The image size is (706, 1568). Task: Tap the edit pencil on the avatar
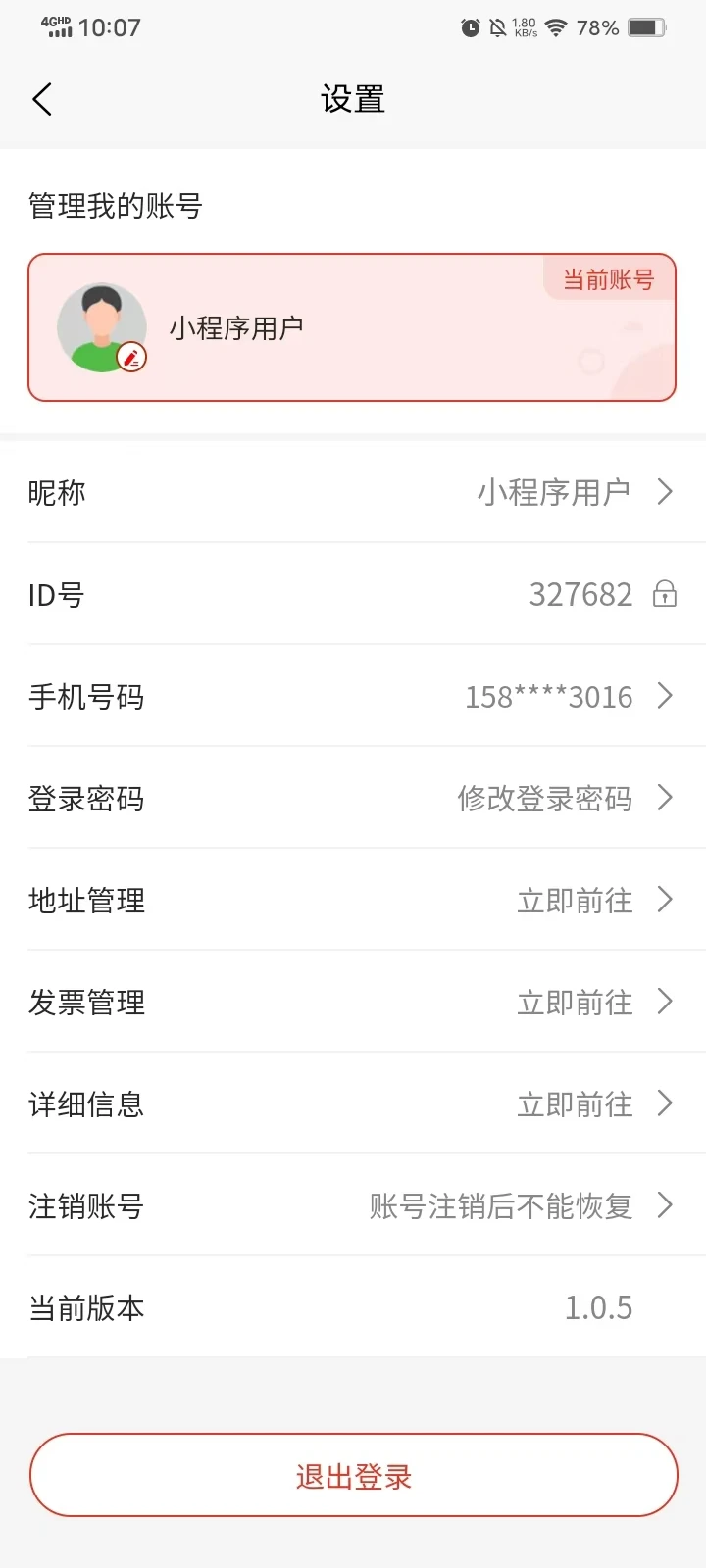[x=132, y=357]
